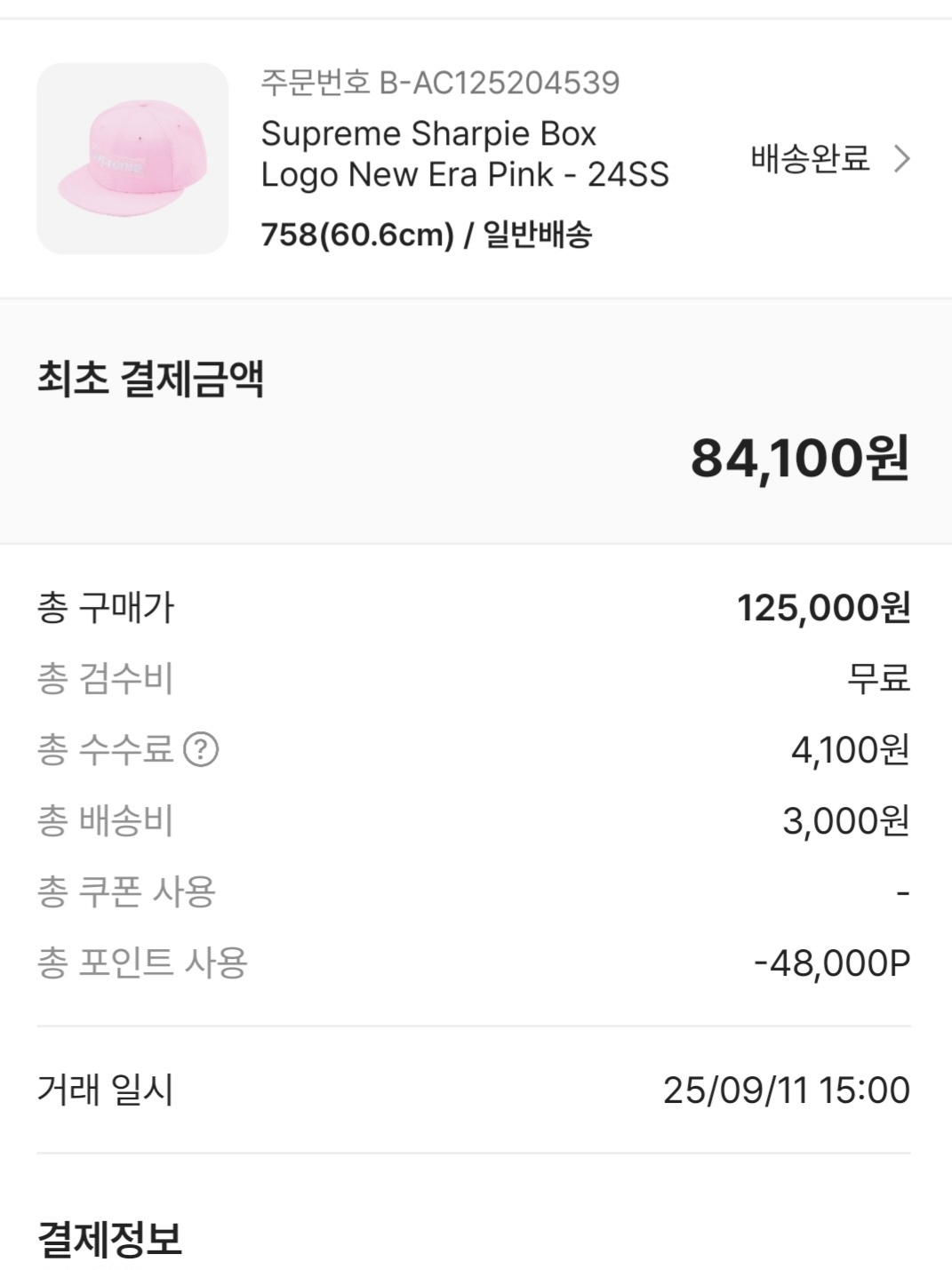Select the order number B-AC125204539
This screenshot has height=1270, width=952.
pos(439,84)
